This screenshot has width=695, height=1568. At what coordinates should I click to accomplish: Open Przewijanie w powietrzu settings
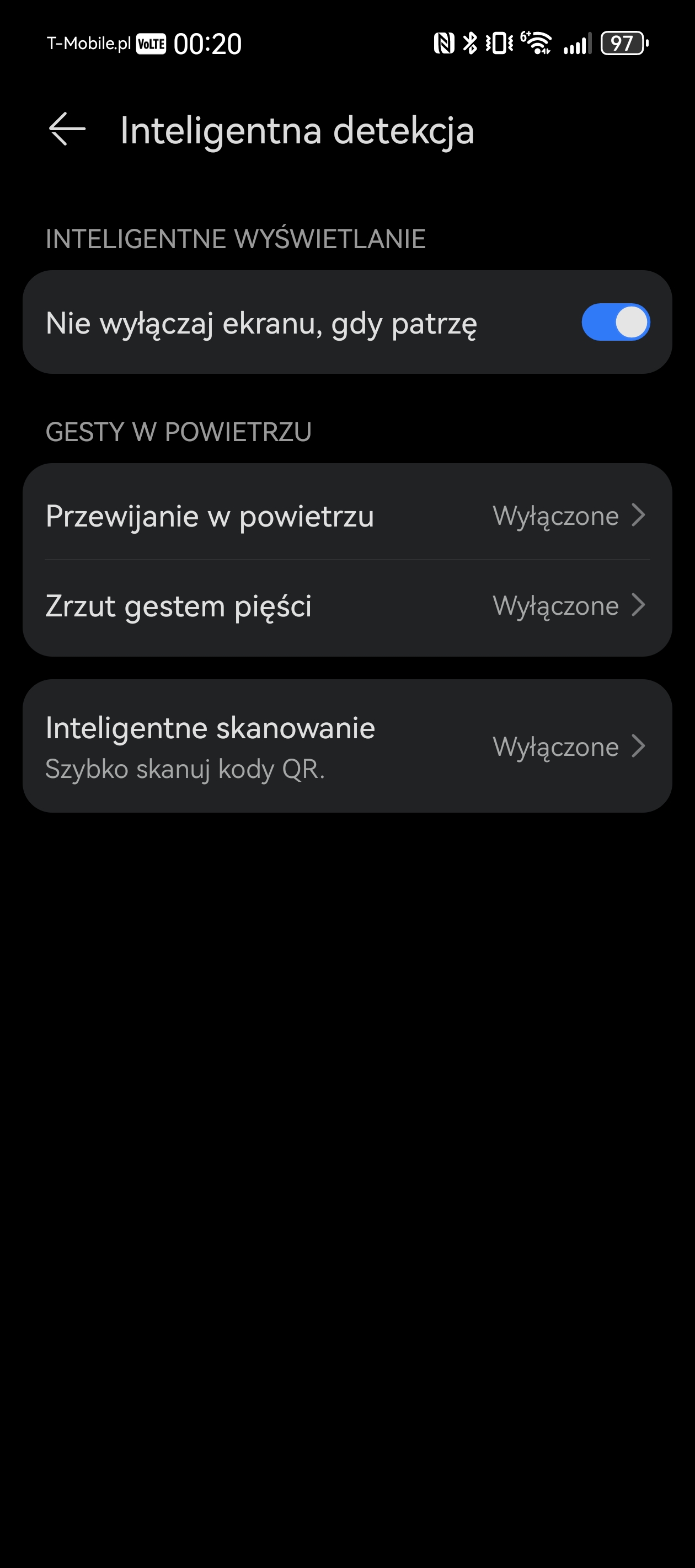[347, 515]
